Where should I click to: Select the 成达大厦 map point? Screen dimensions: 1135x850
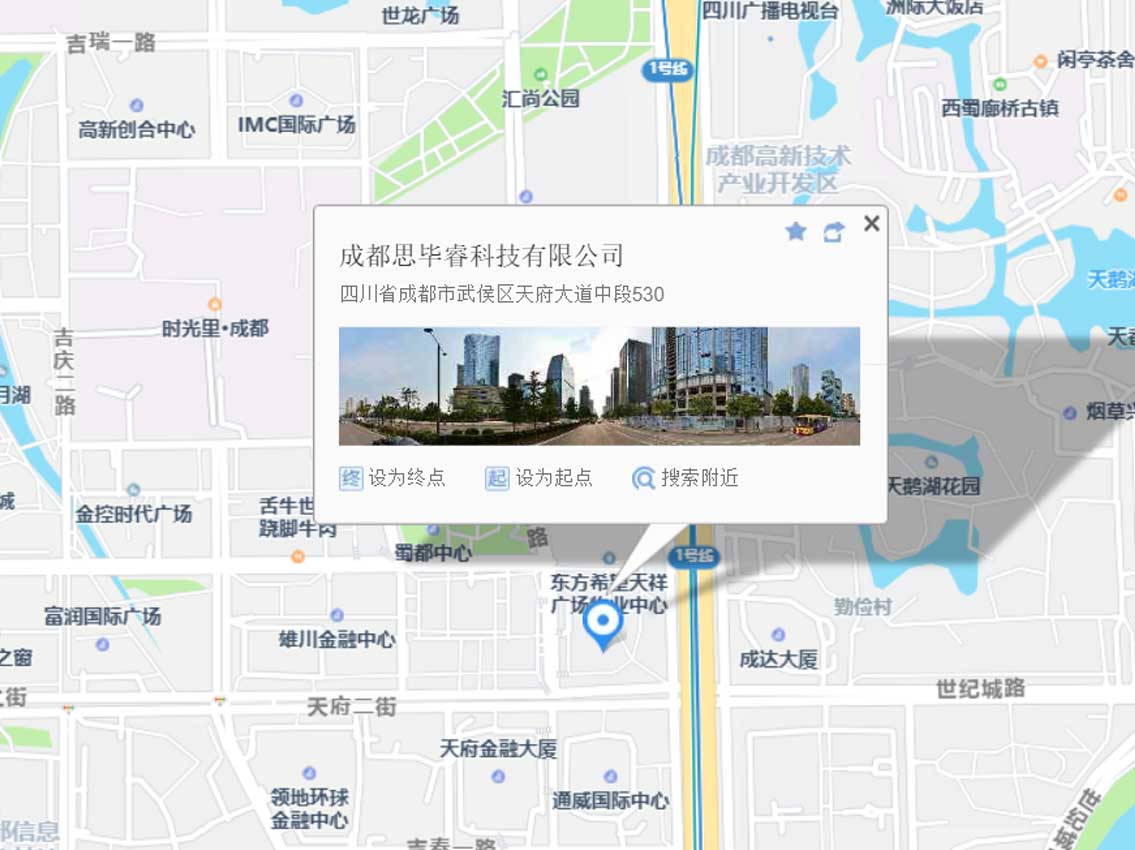778,636
